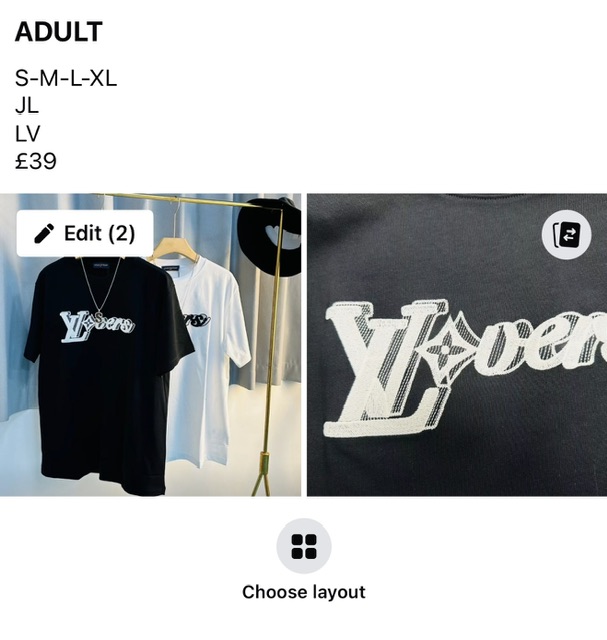
Task: Tap the Edit (2) photos button
Action: tap(85, 233)
